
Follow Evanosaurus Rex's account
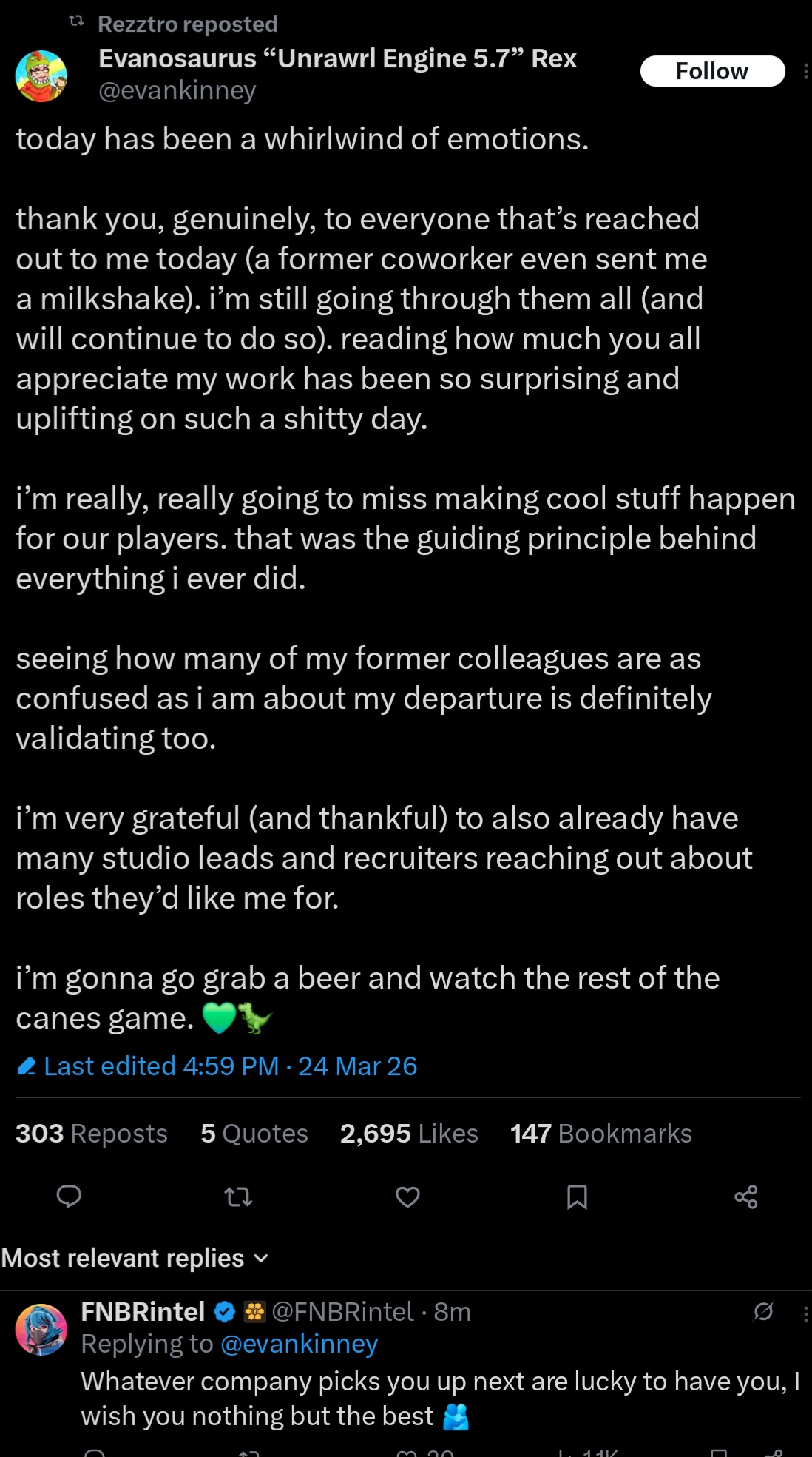pos(711,71)
